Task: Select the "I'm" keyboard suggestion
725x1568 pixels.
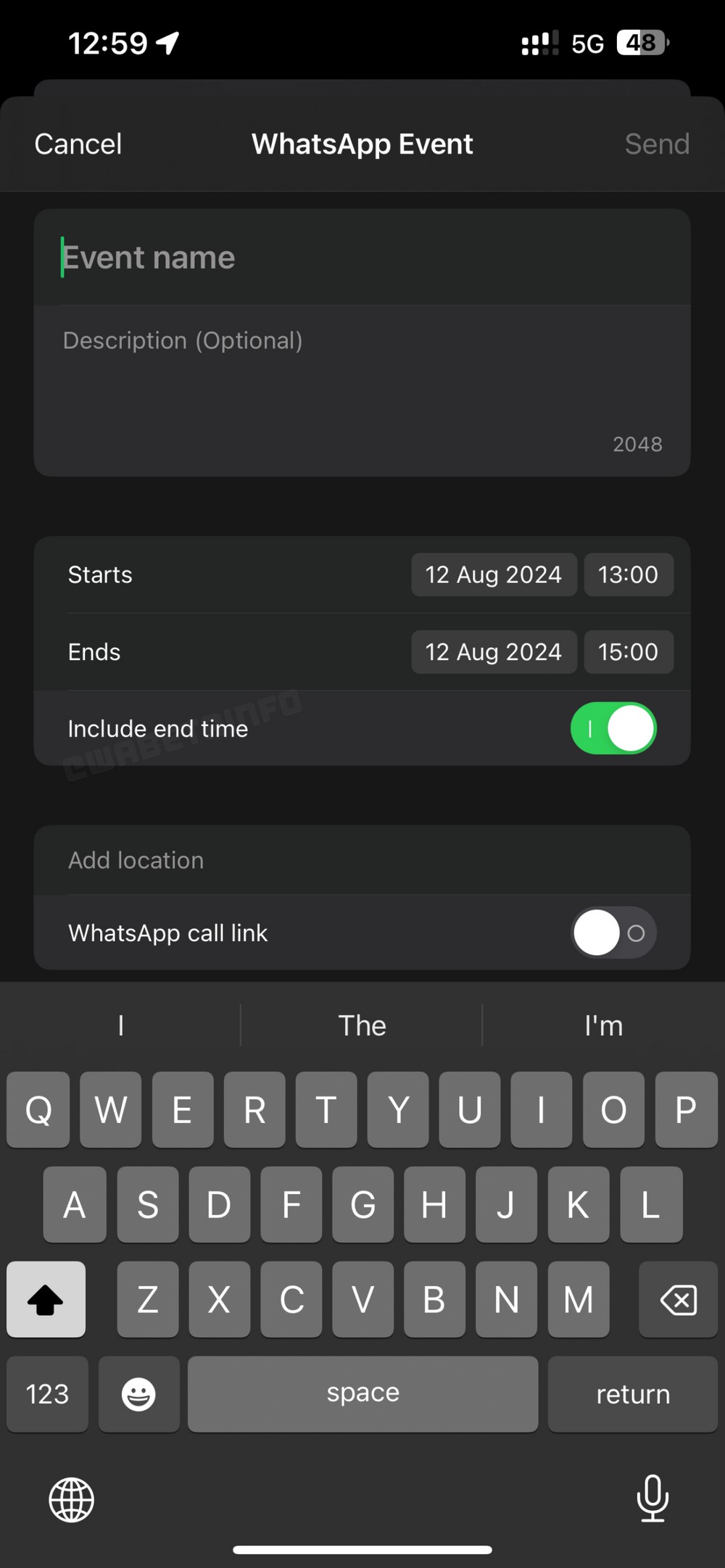Action: click(x=603, y=1025)
